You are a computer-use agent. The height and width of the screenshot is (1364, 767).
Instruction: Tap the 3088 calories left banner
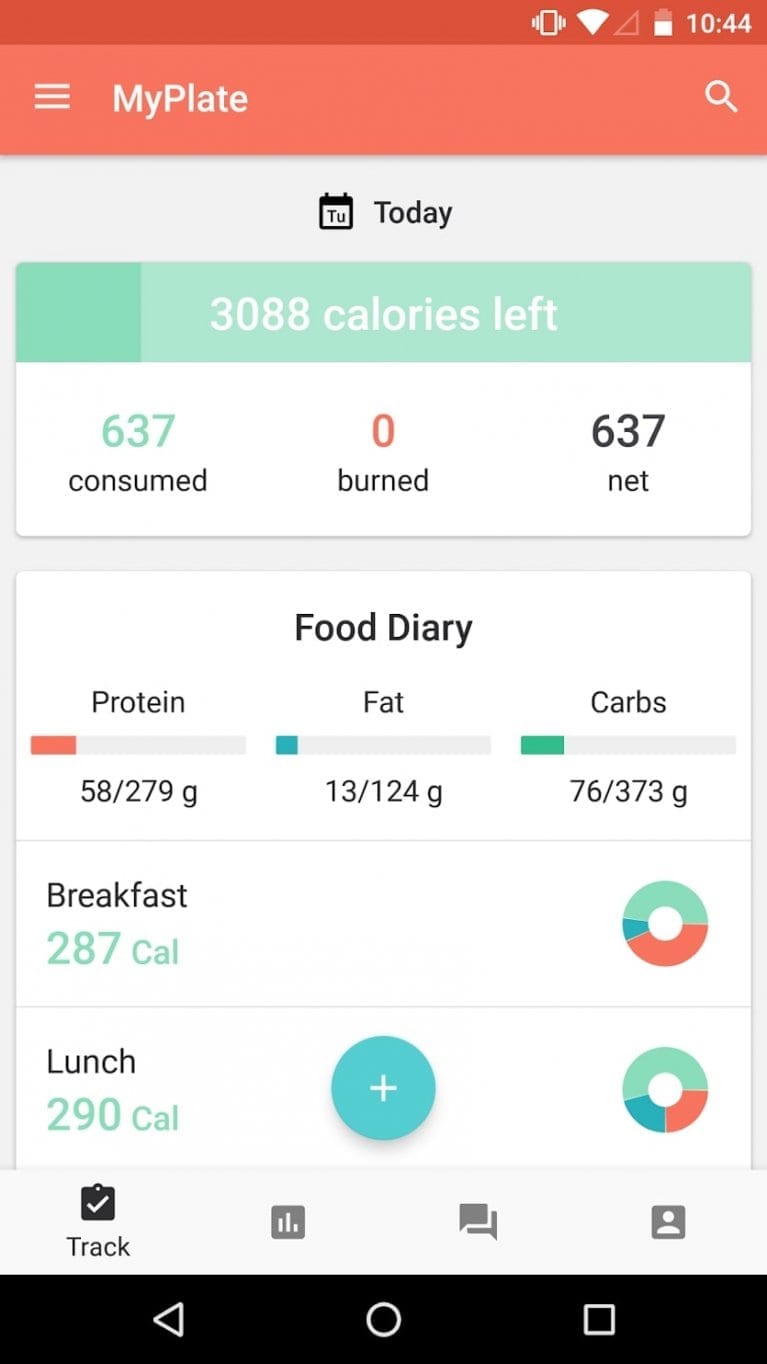tap(383, 313)
